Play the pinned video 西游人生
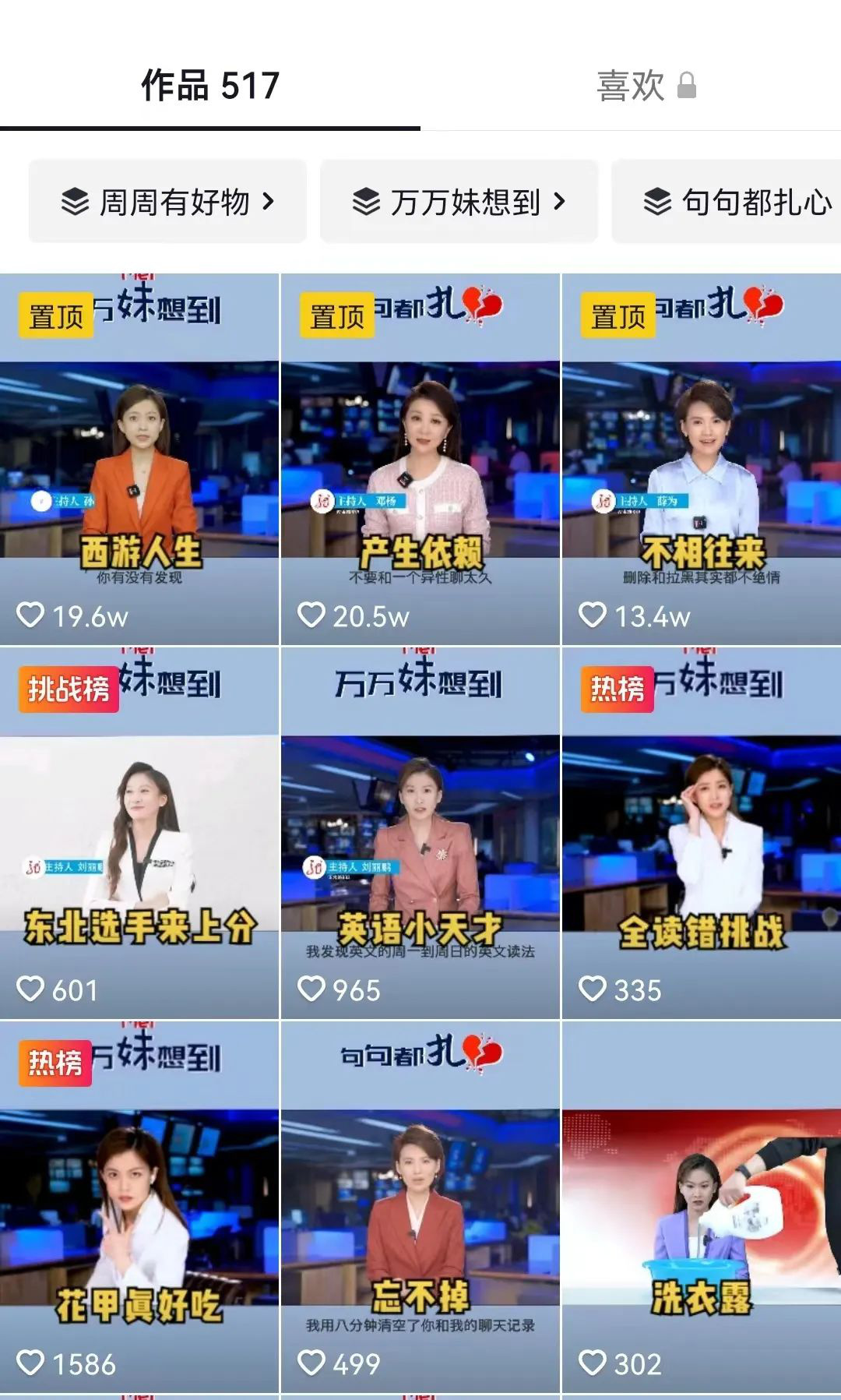This screenshot has width=841, height=1400. click(x=139, y=460)
